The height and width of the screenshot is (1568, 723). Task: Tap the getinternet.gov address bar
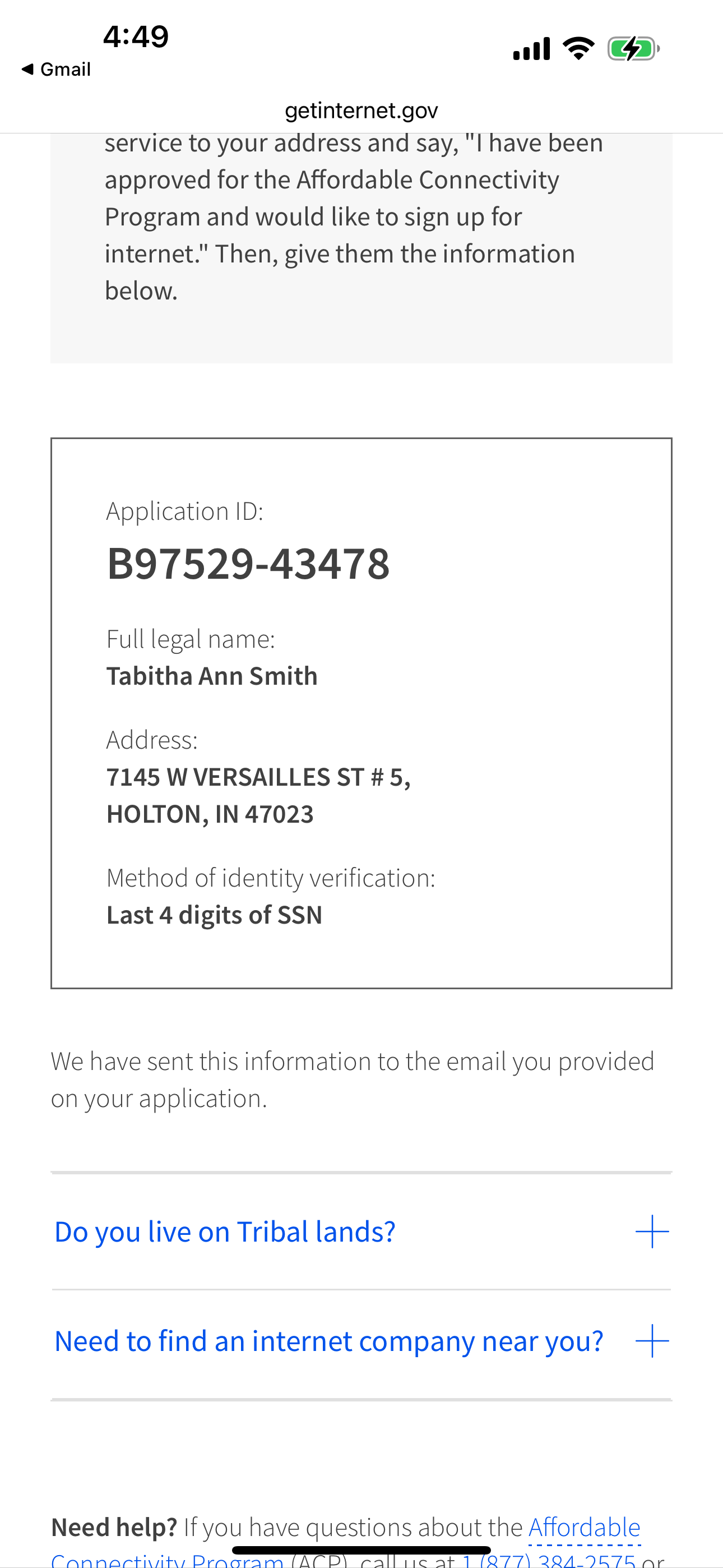pyautogui.click(x=361, y=110)
